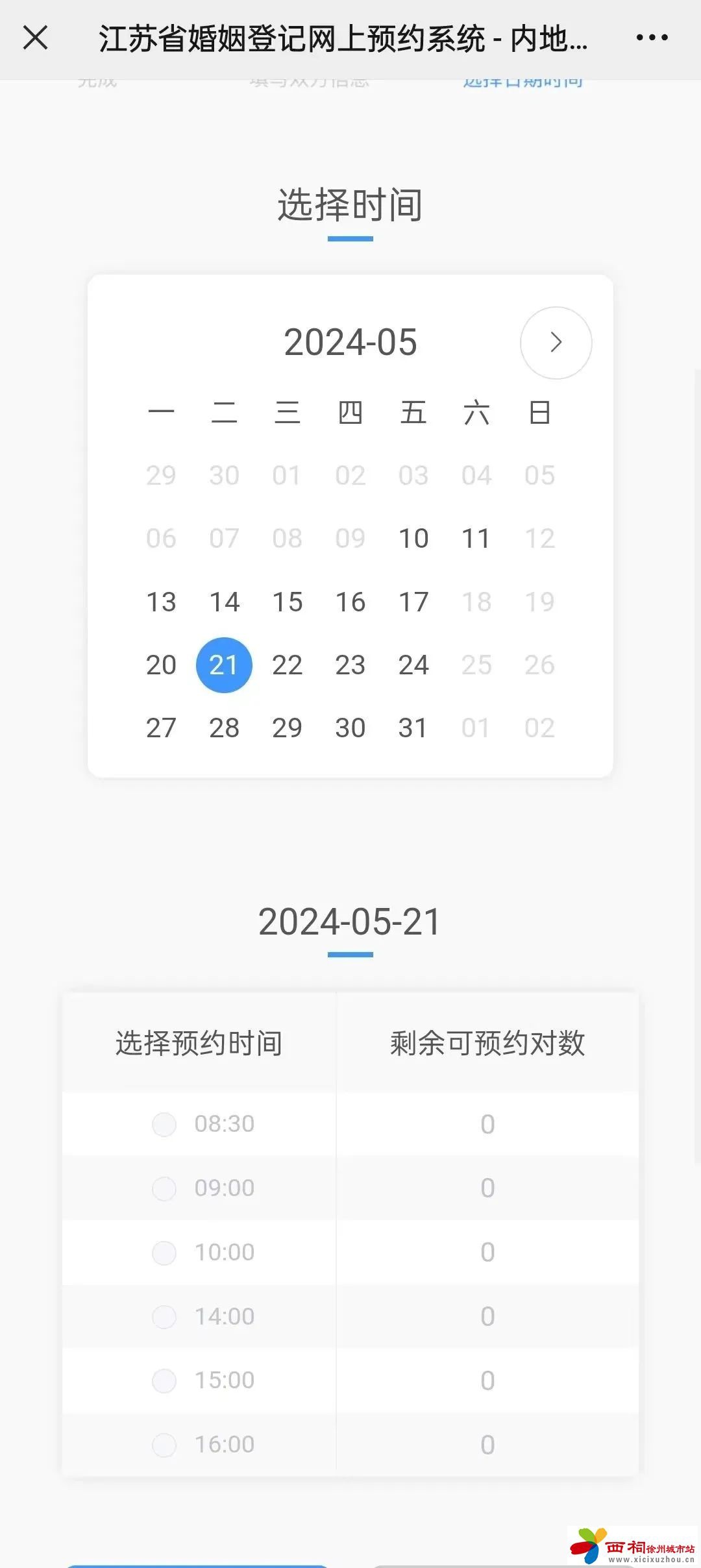Choose May 13 as appointment date
The image size is (701, 1568).
point(161,602)
